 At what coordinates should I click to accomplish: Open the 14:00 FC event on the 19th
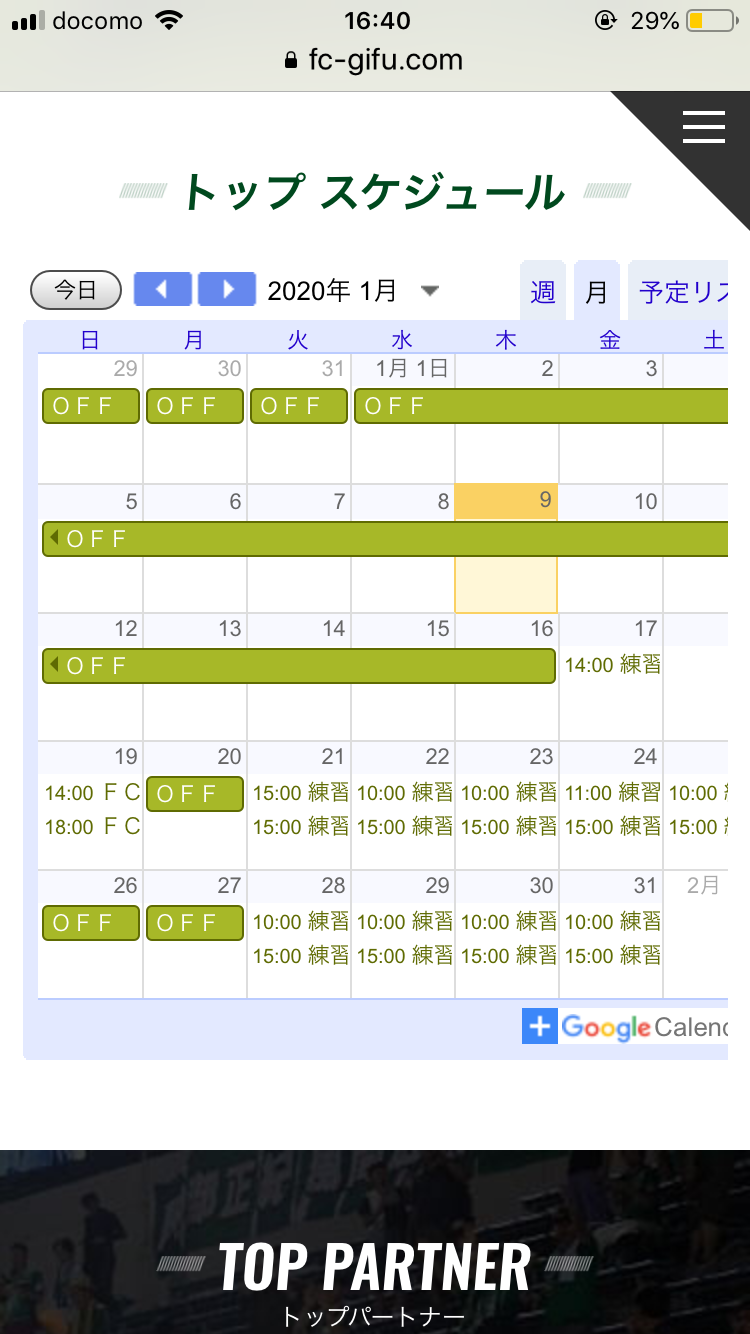(x=92, y=793)
